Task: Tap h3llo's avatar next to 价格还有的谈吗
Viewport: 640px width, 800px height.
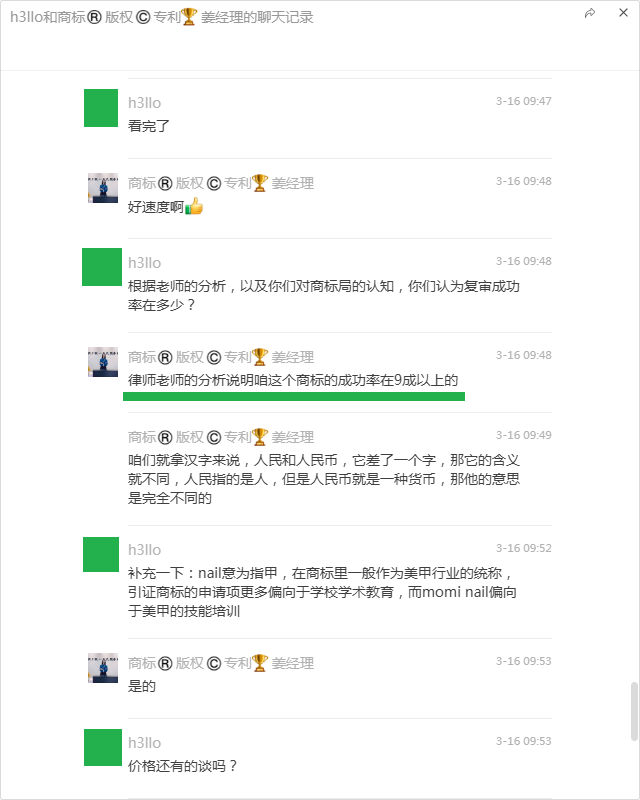Action: click(x=101, y=748)
